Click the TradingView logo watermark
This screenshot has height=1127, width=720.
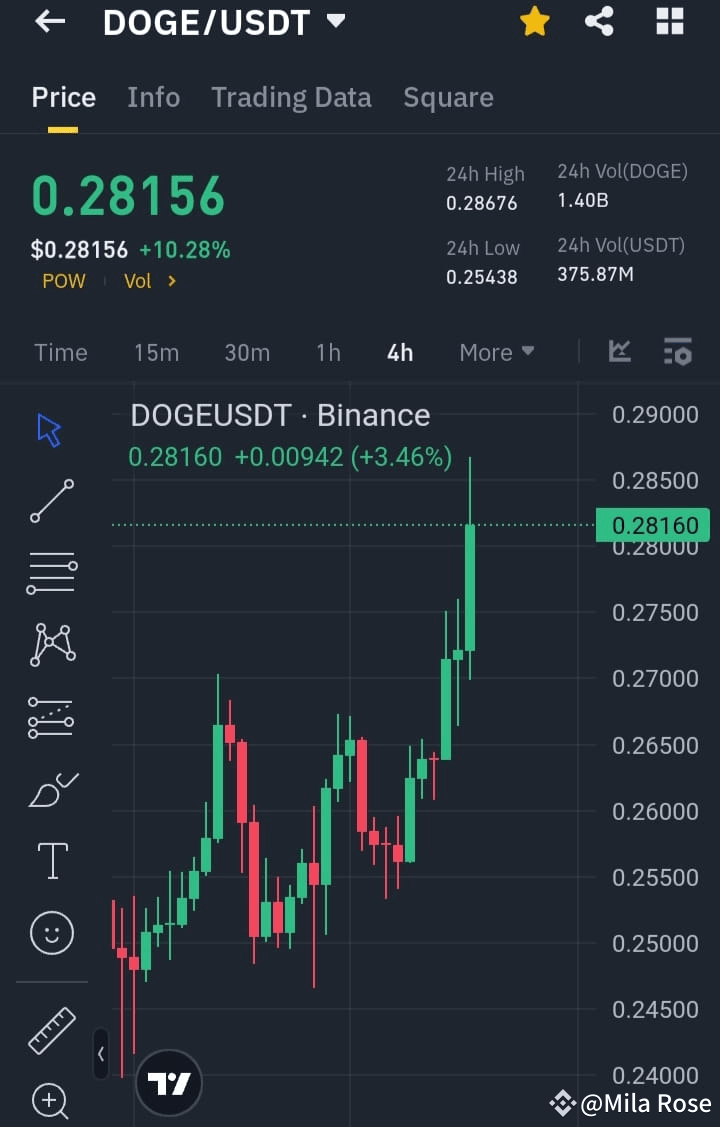click(x=168, y=1082)
